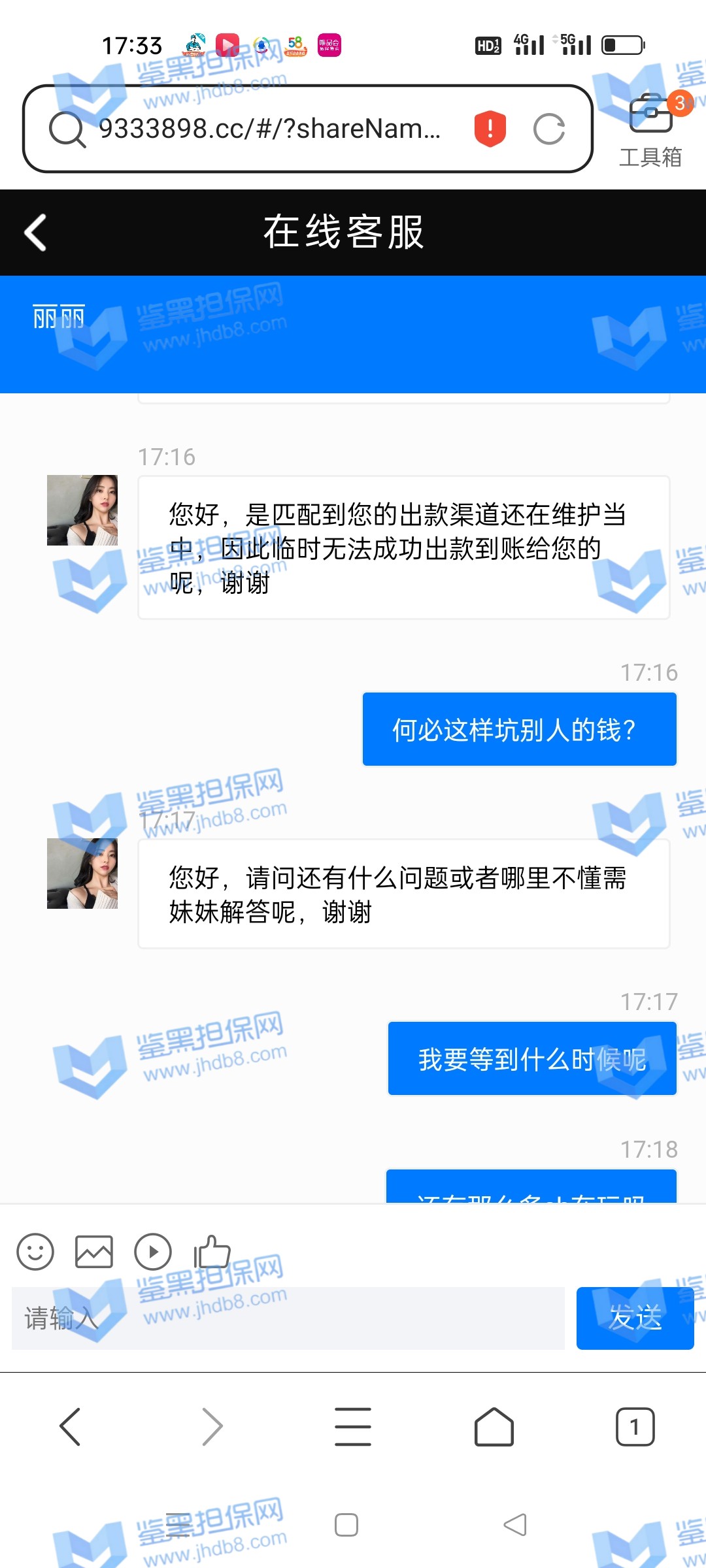Image resolution: width=706 pixels, height=1568 pixels.
Task: Go back from the 在线客服 chat
Action: point(36,233)
